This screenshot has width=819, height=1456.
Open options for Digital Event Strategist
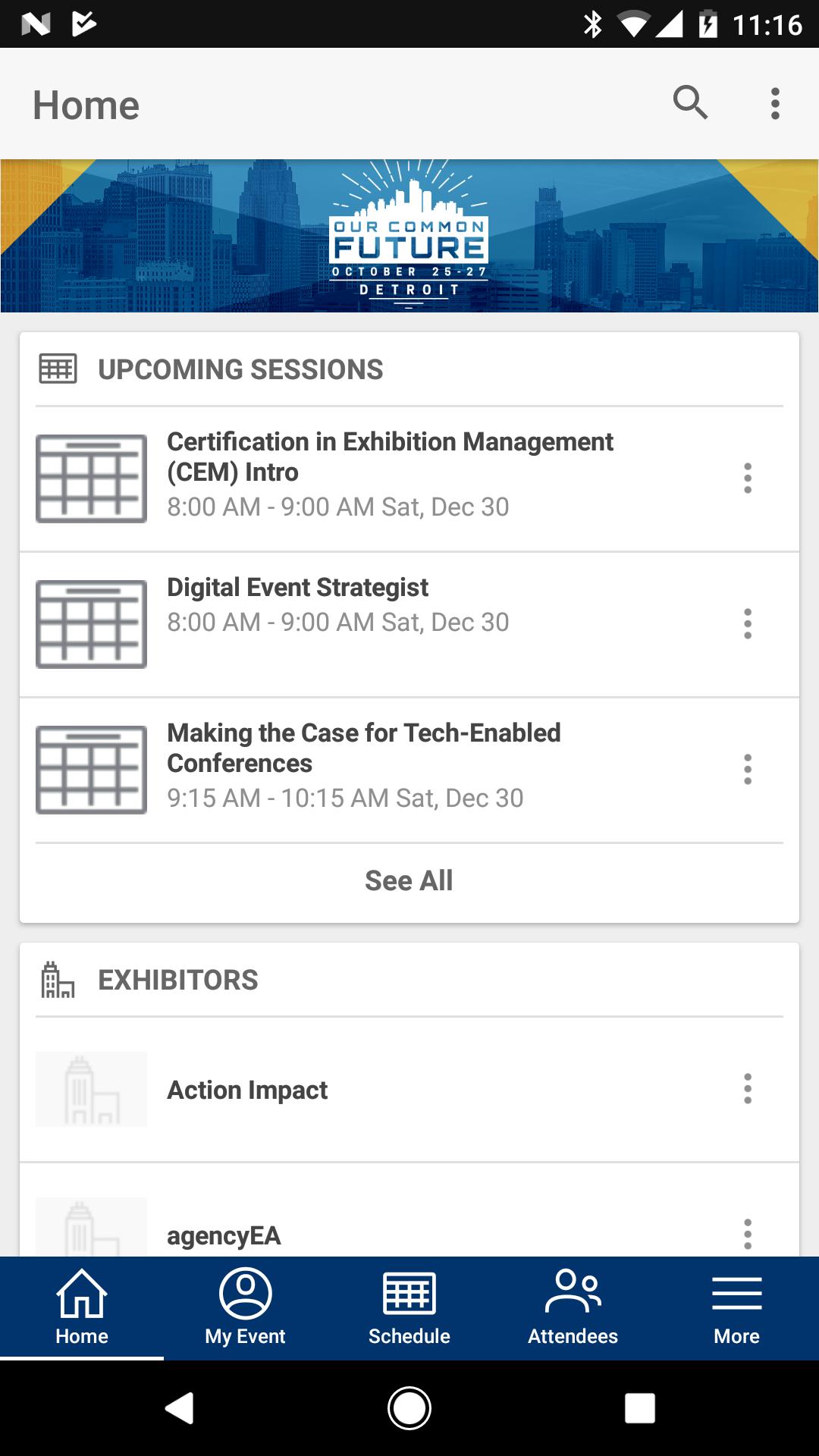click(x=748, y=623)
